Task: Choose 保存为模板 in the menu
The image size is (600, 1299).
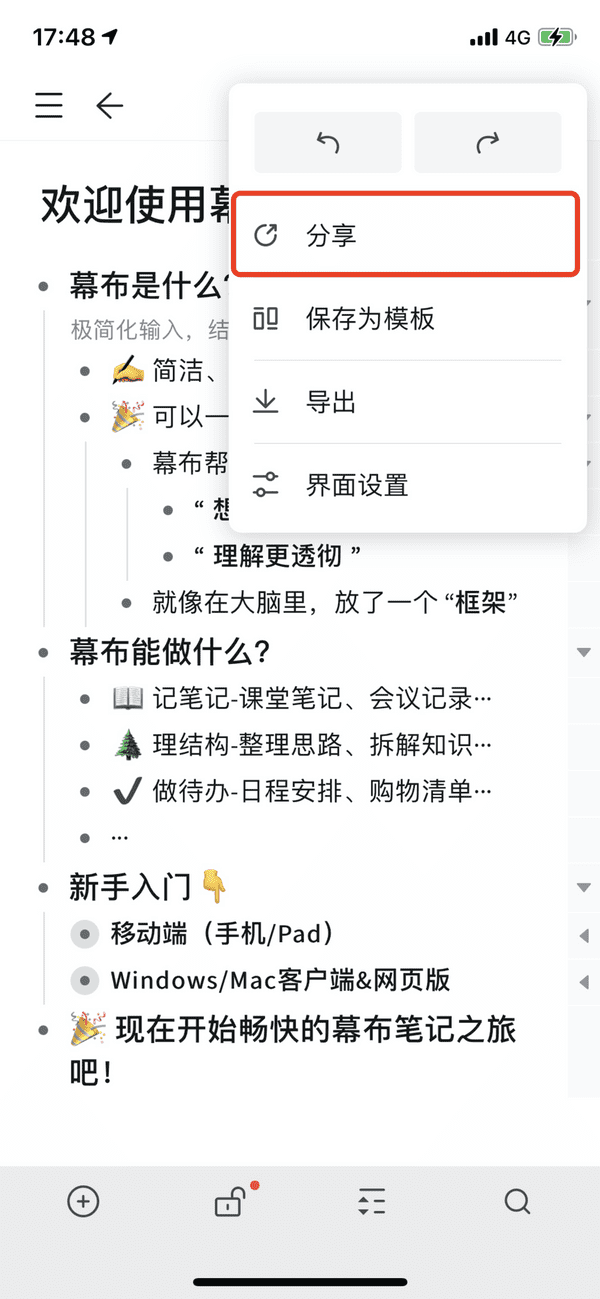Action: click(406, 319)
